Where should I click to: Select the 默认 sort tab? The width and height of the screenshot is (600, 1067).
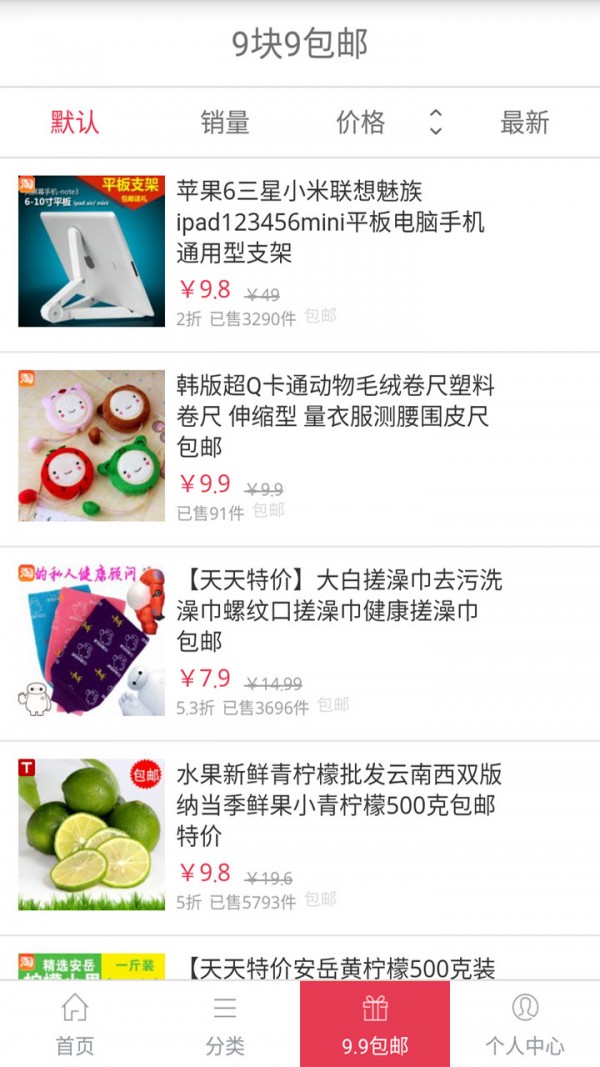[x=75, y=122]
